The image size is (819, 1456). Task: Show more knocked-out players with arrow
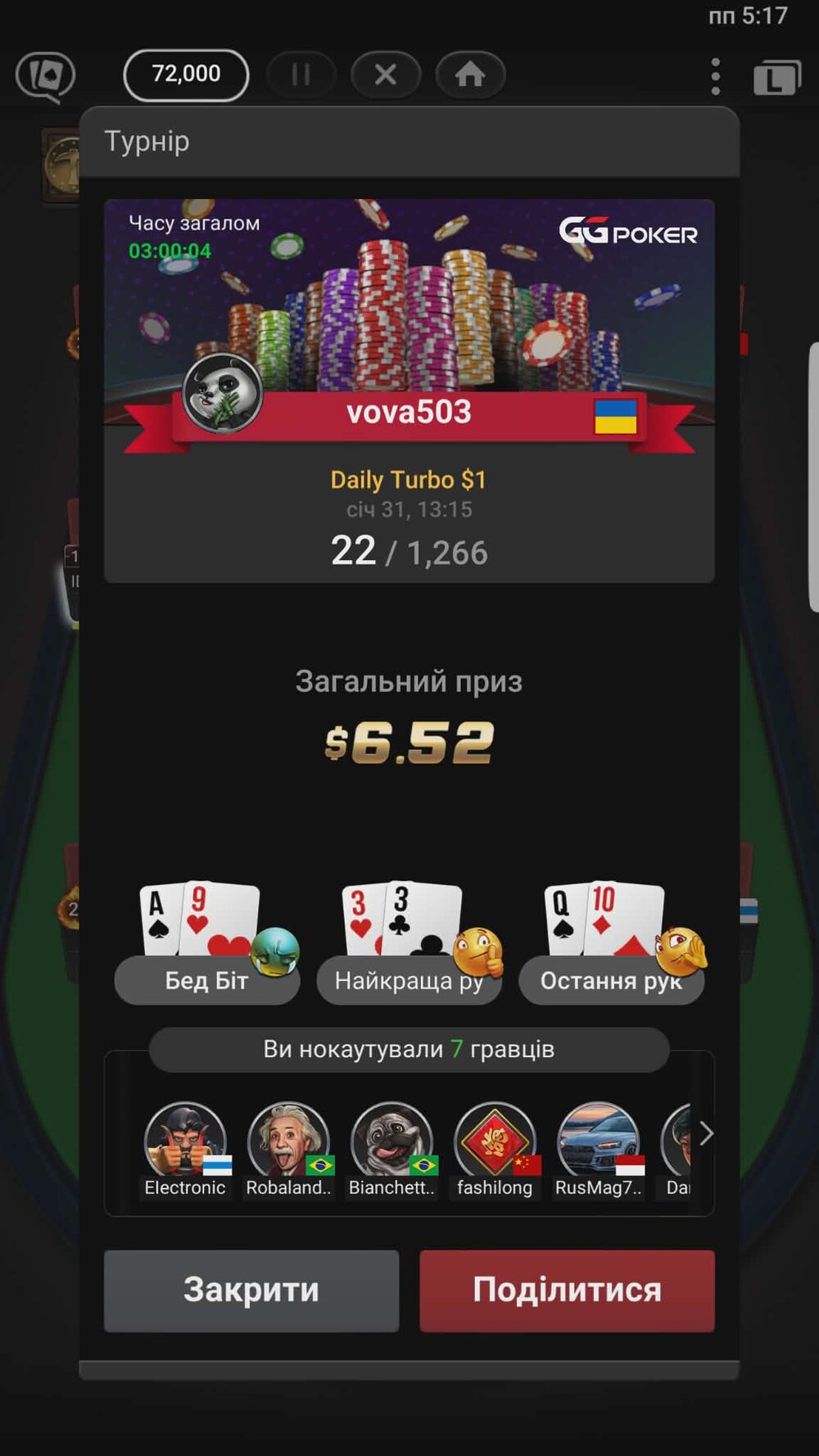(706, 1133)
